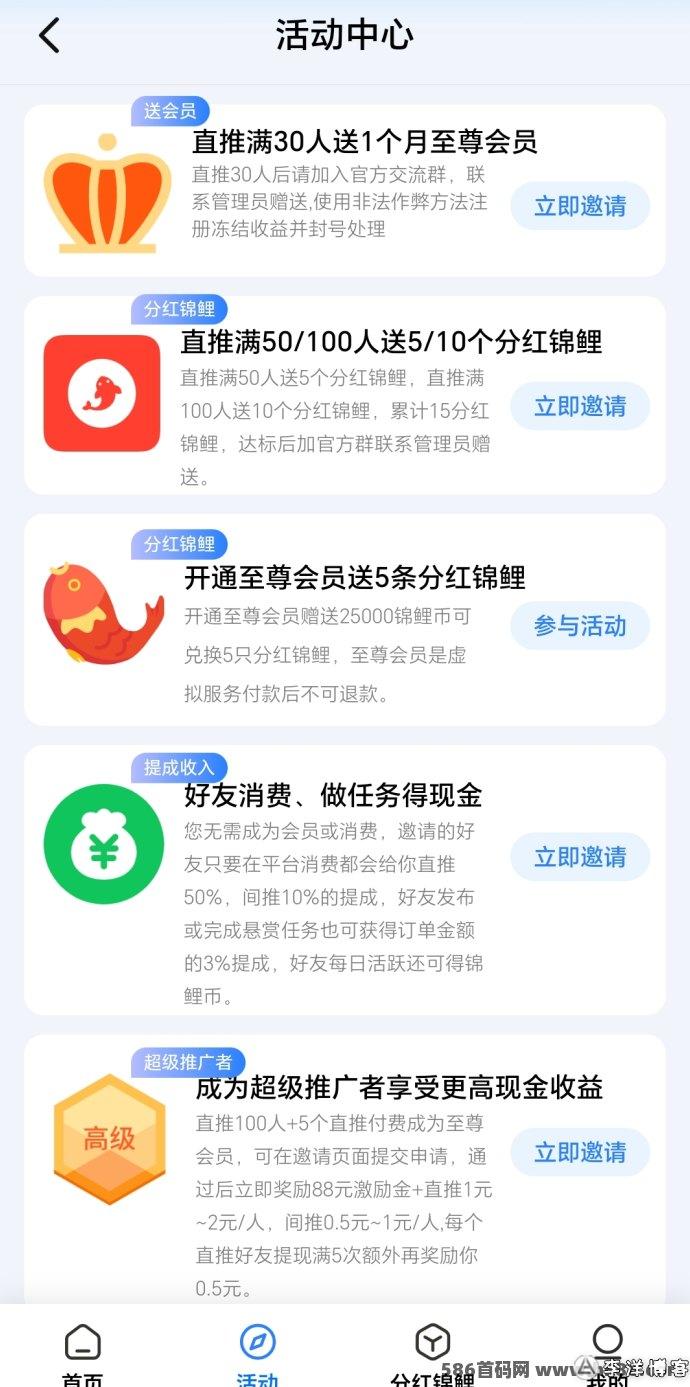This screenshot has height=1387, width=690.
Task: Switch to the 首页 tab
Action: [82, 1354]
